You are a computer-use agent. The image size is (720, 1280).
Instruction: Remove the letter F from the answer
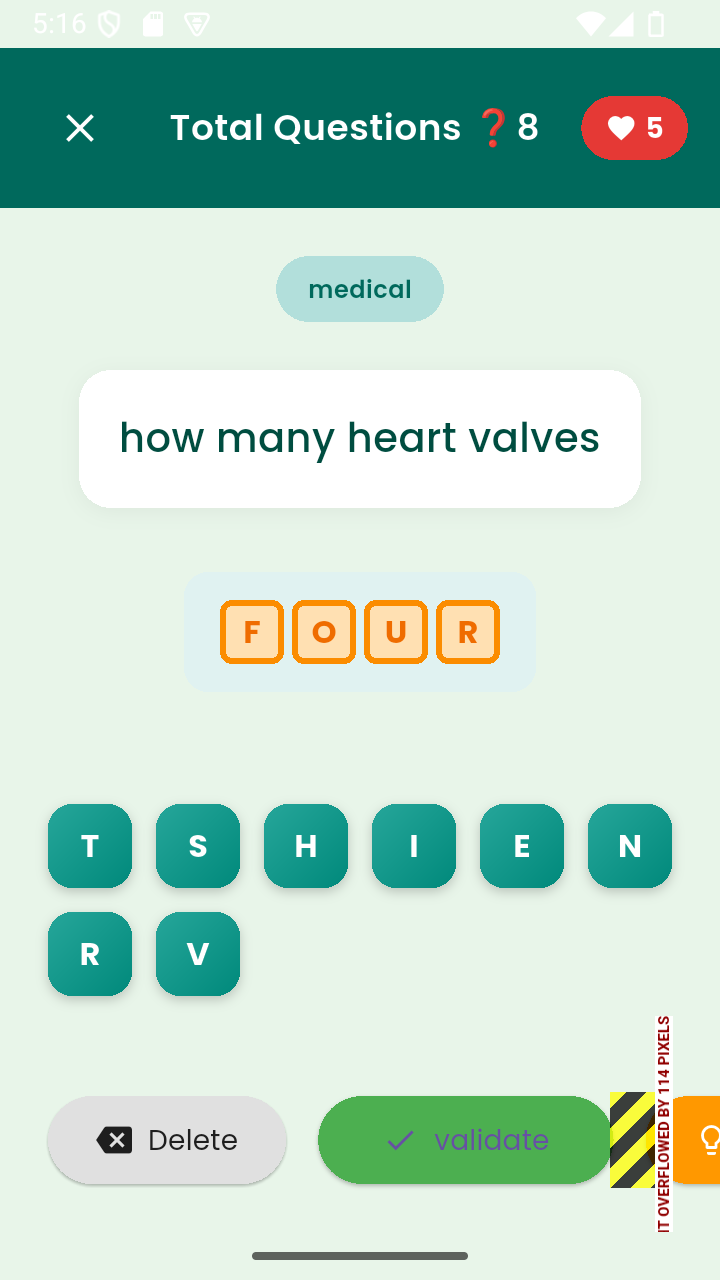click(252, 632)
